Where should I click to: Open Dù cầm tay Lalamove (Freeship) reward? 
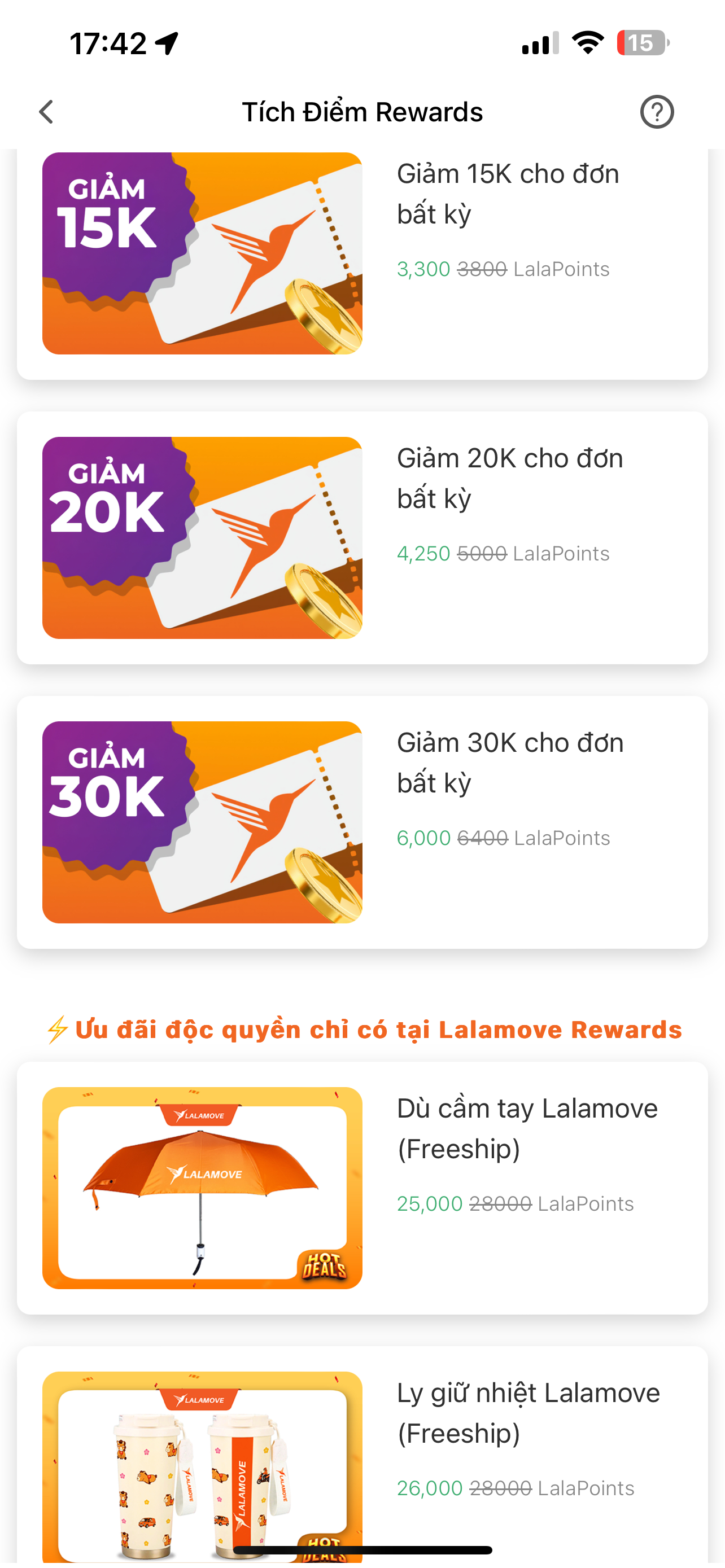pyautogui.click(x=362, y=1187)
